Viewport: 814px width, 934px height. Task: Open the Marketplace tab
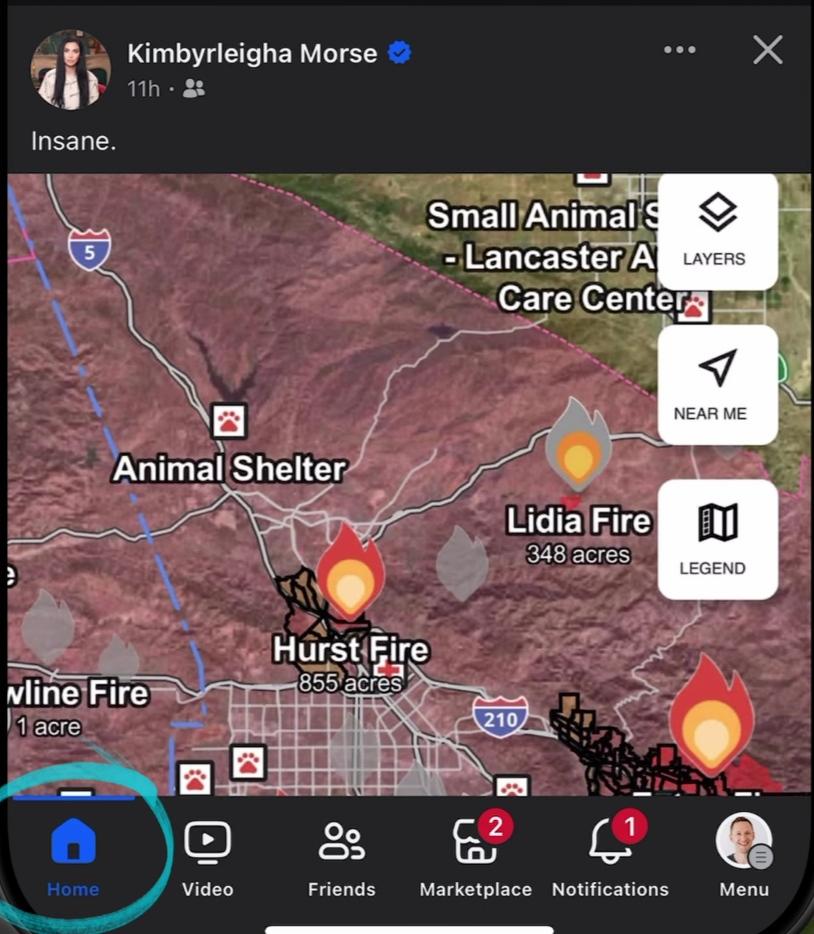475,857
